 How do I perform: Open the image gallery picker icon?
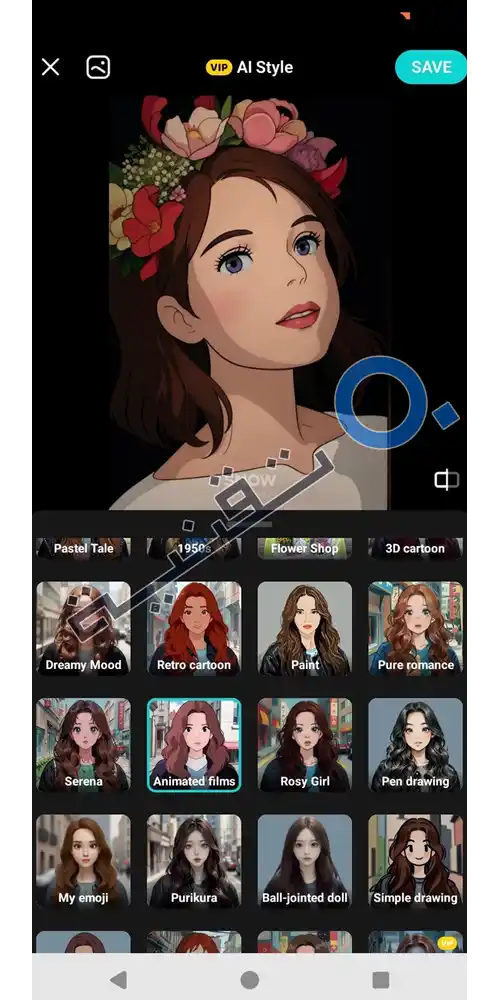98,67
